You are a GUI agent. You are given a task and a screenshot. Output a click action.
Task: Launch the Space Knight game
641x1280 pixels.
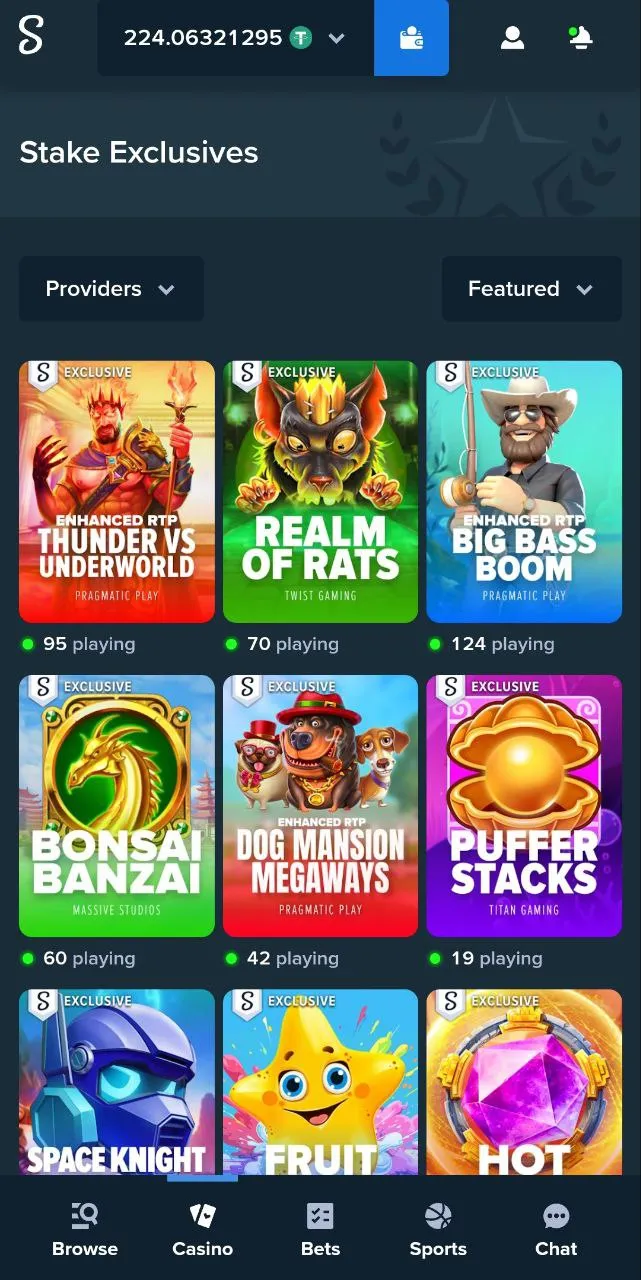117,1082
